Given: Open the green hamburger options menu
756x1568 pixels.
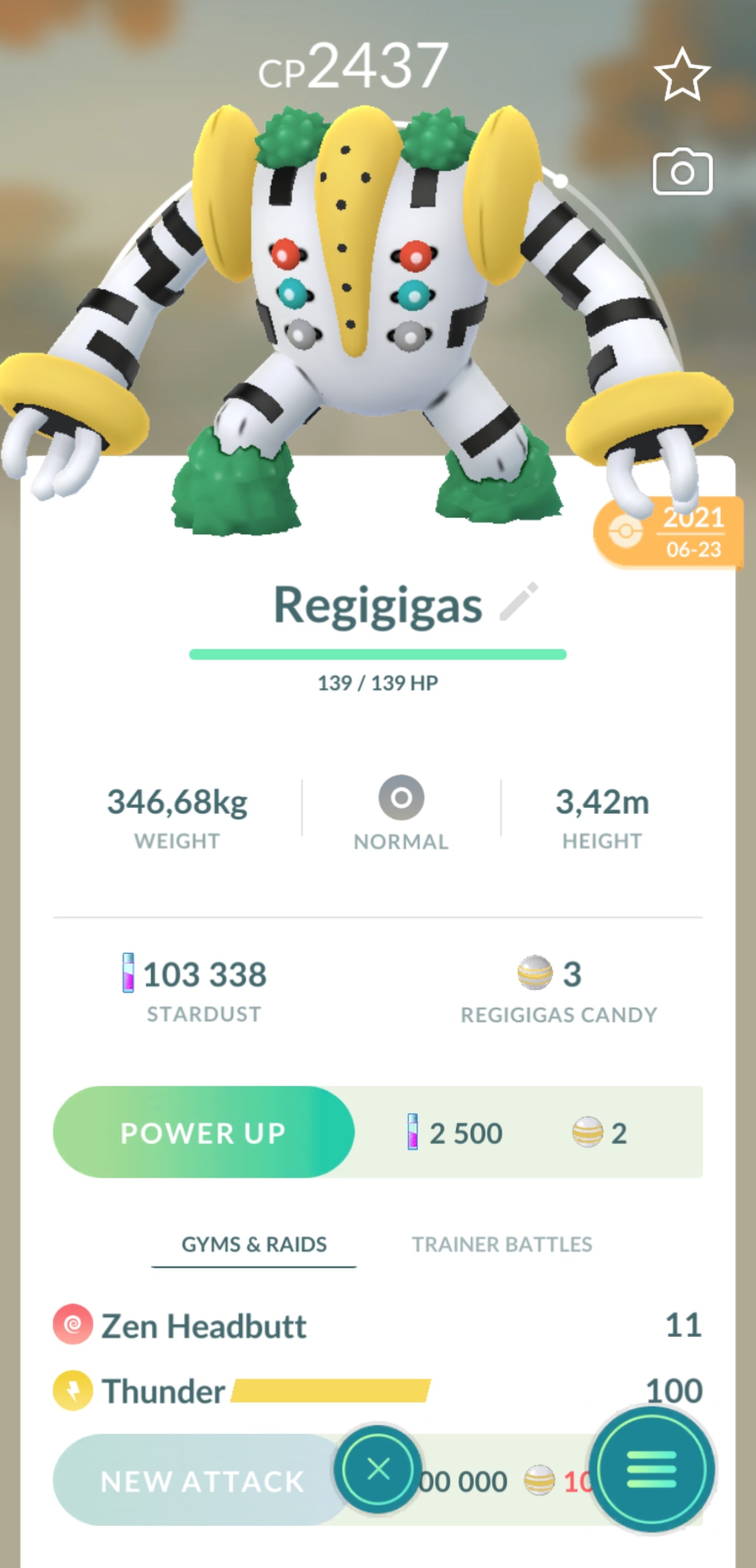Looking at the screenshot, I should click(651, 1470).
